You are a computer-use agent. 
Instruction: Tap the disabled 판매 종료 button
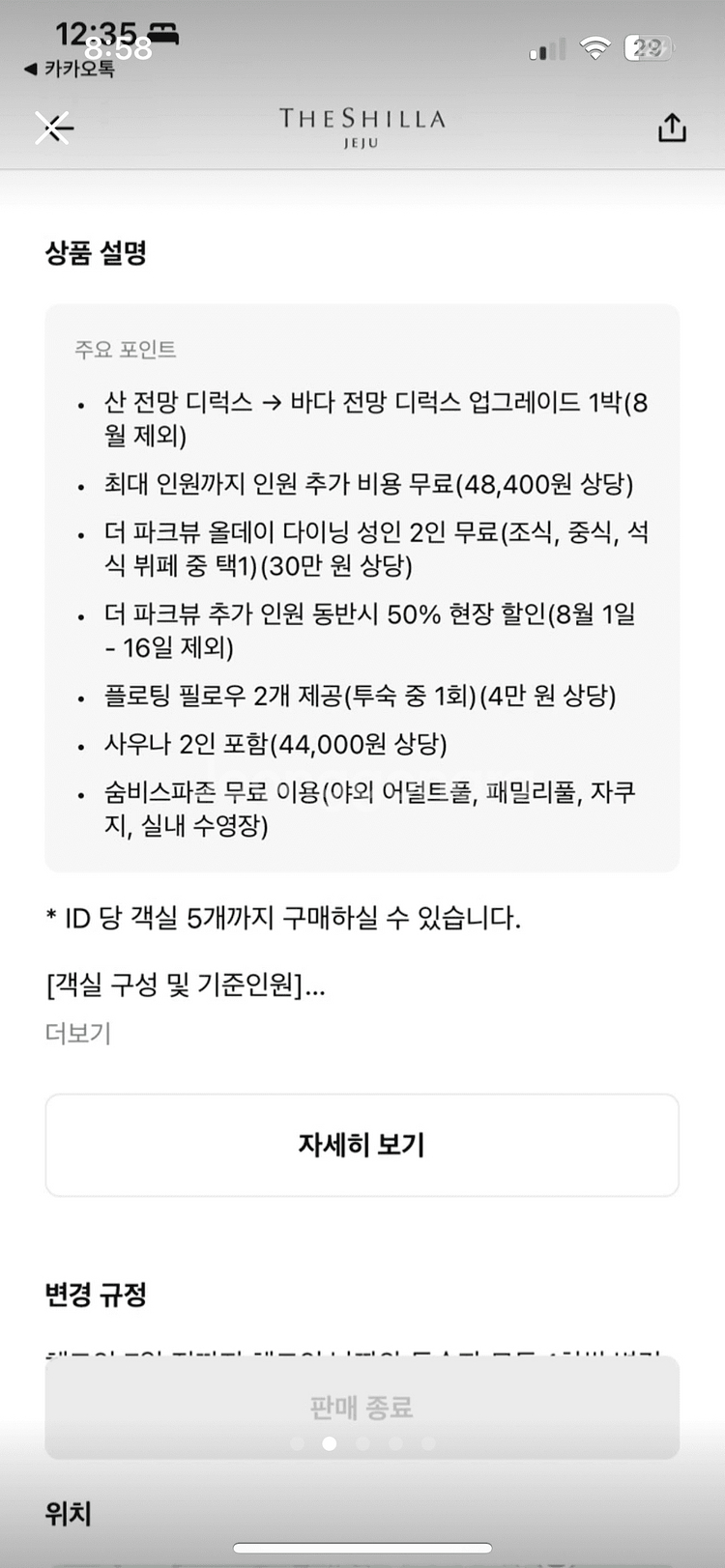click(x=362, y=1409)
